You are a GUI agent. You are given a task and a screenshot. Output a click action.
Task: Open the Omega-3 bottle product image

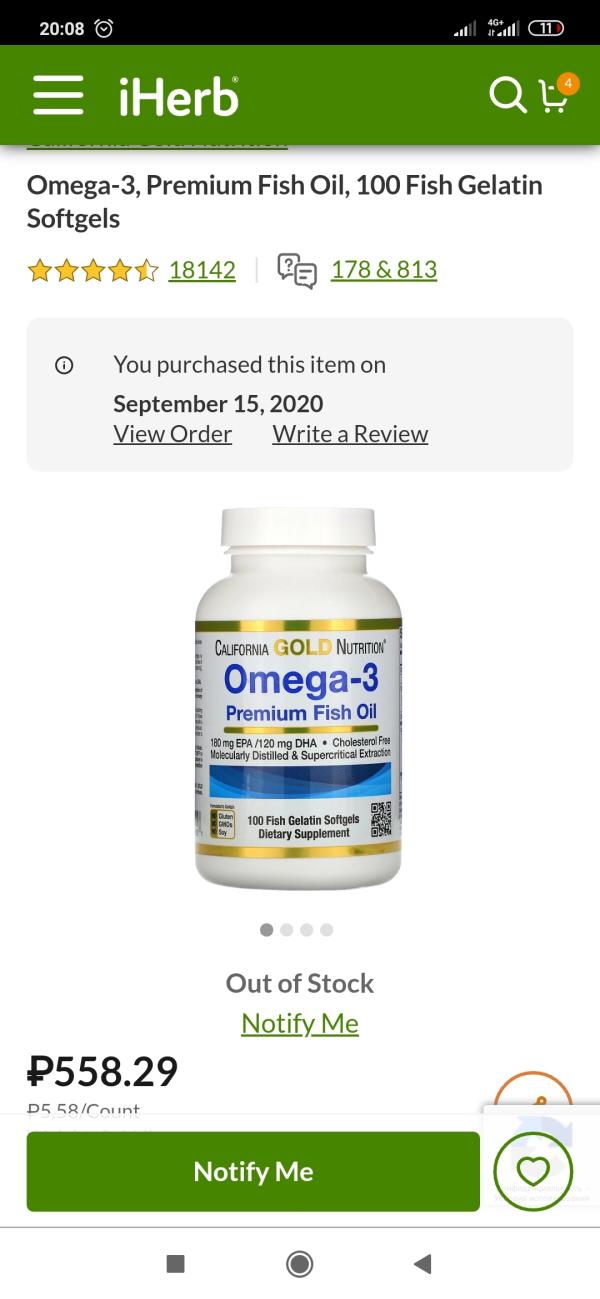pyautogui.click(x=298, y=700)
